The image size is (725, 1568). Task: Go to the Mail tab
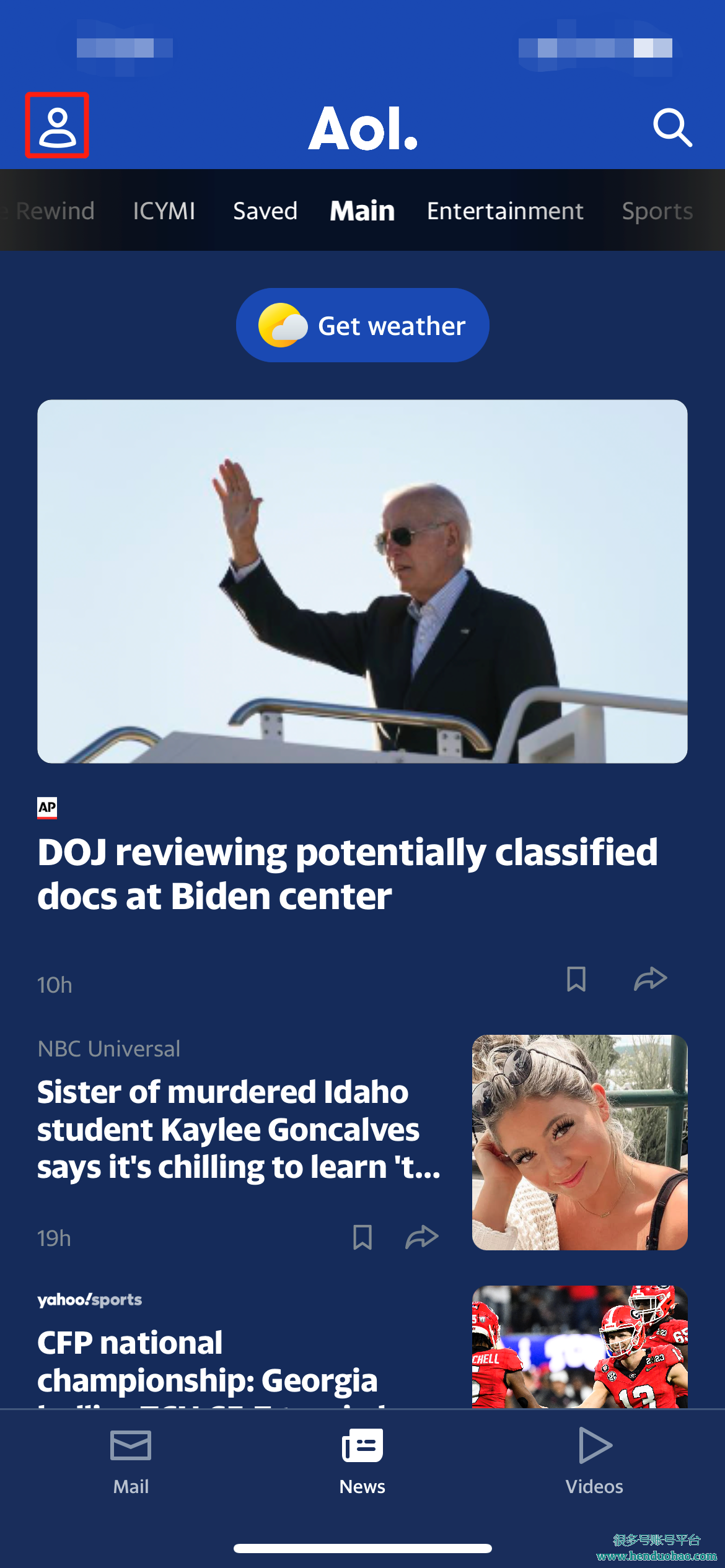pyautogui.click(x=130, y=1460)
